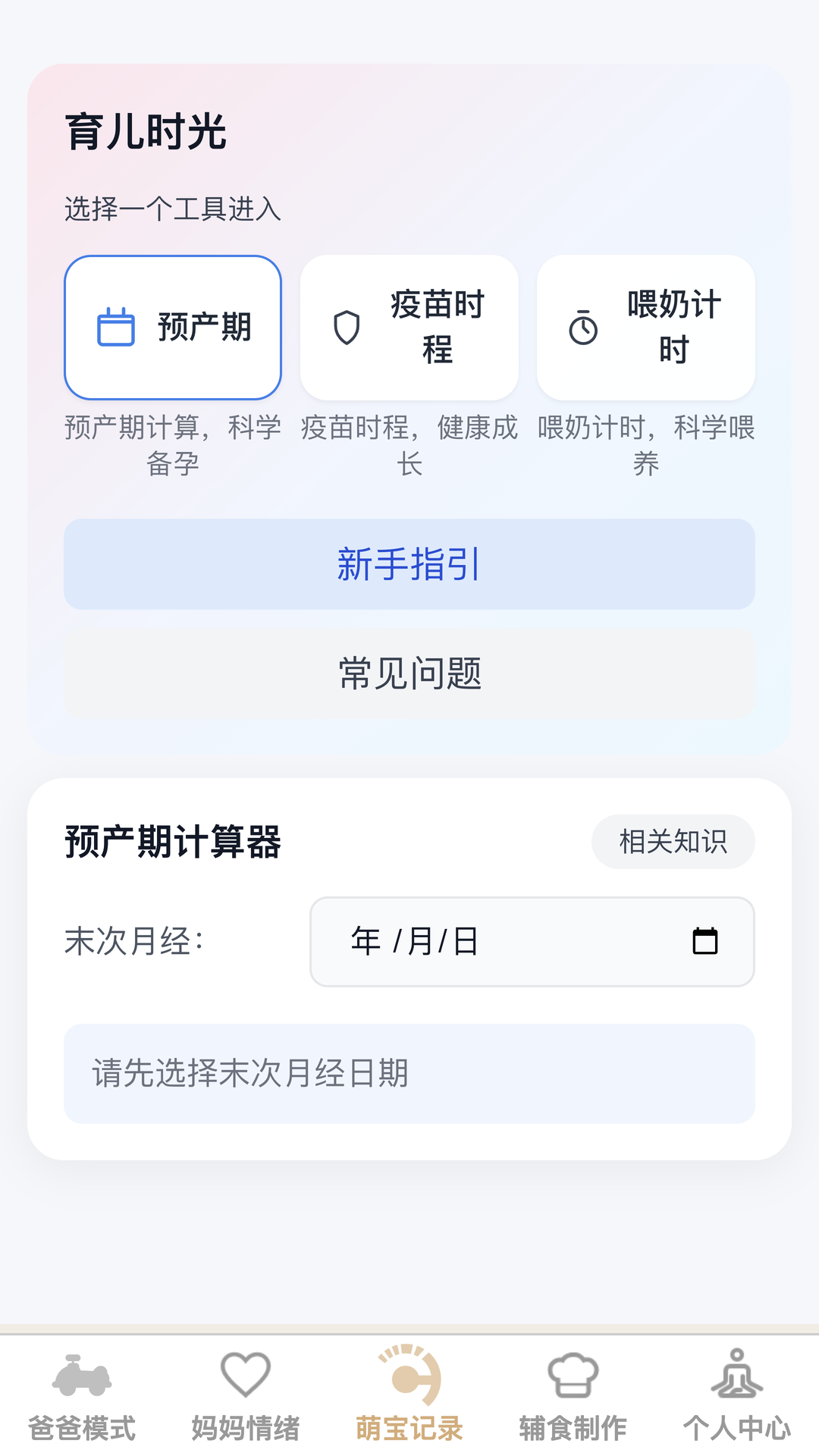
Task: Select the 喂奶计时 tool card
Action: click(x=646, y=326)
